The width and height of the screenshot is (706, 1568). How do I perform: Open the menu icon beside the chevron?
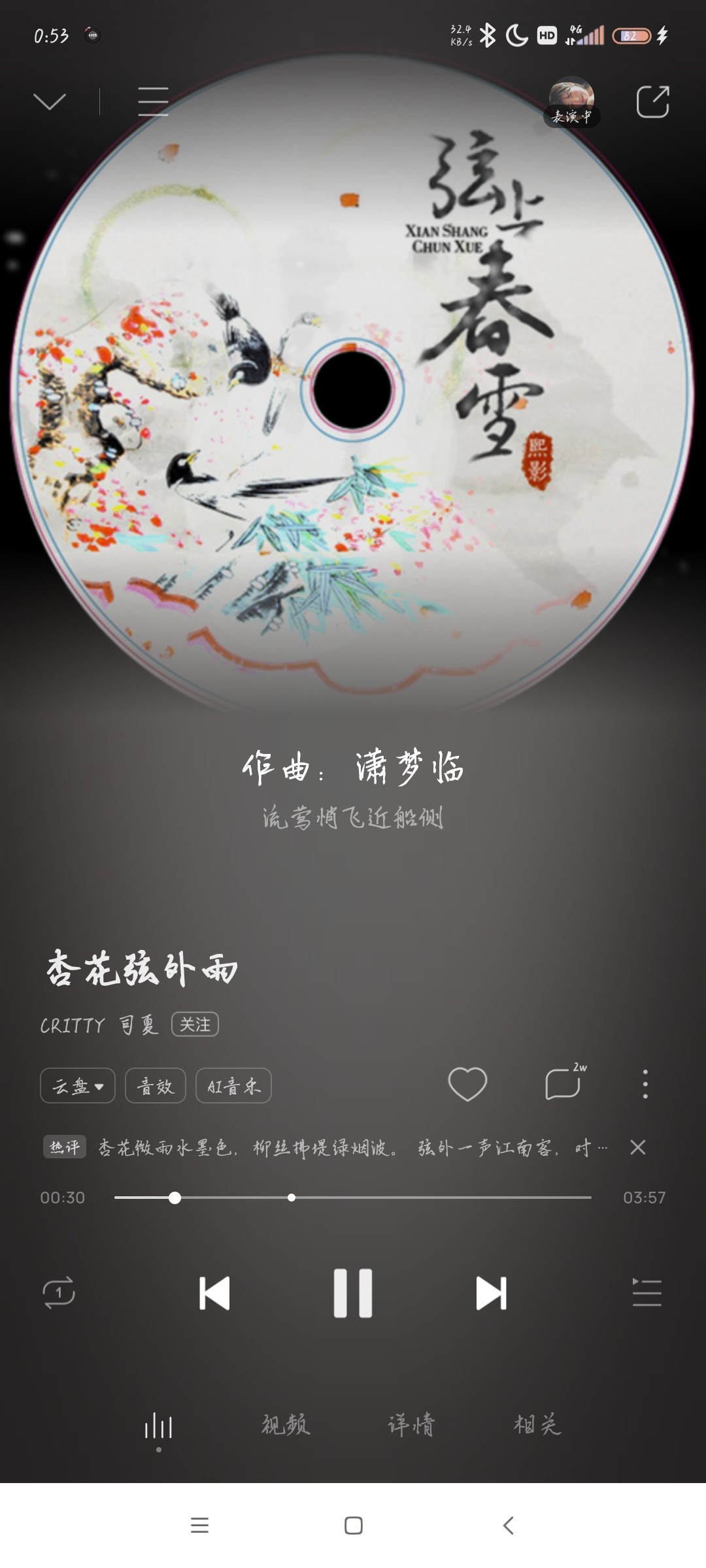pos(153,102)
